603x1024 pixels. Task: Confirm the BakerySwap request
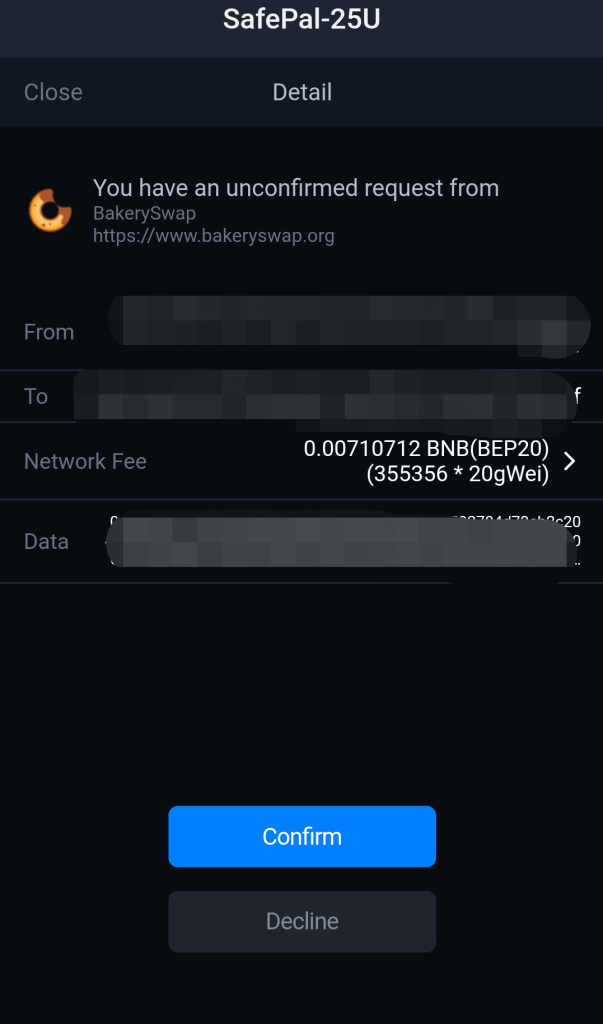[x=302, y=836]
